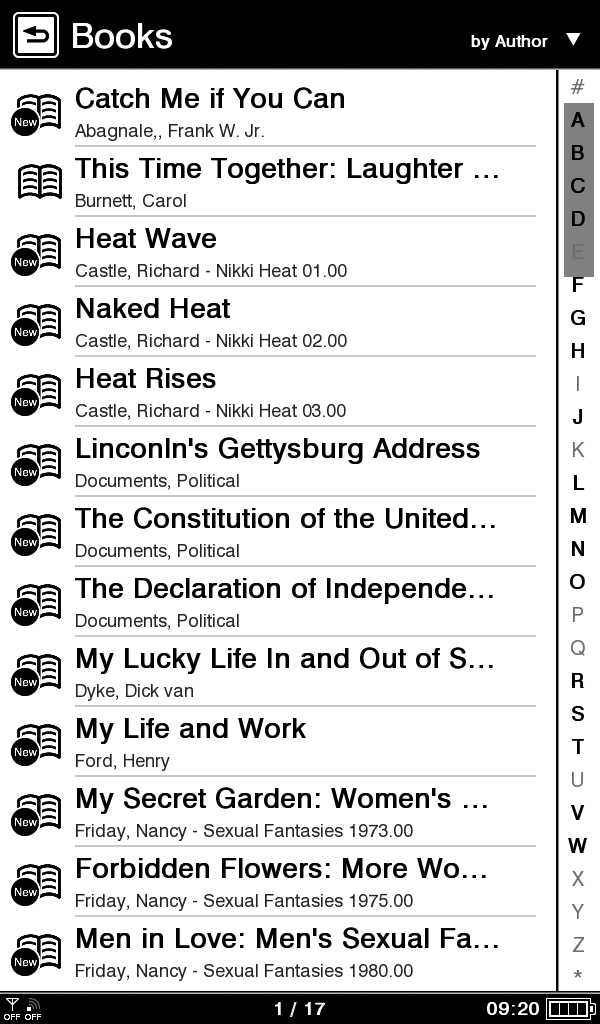Jump to authors starting with F
Image resolution: width=600 pixels, height=1024 pixels.
pos(577,285)
